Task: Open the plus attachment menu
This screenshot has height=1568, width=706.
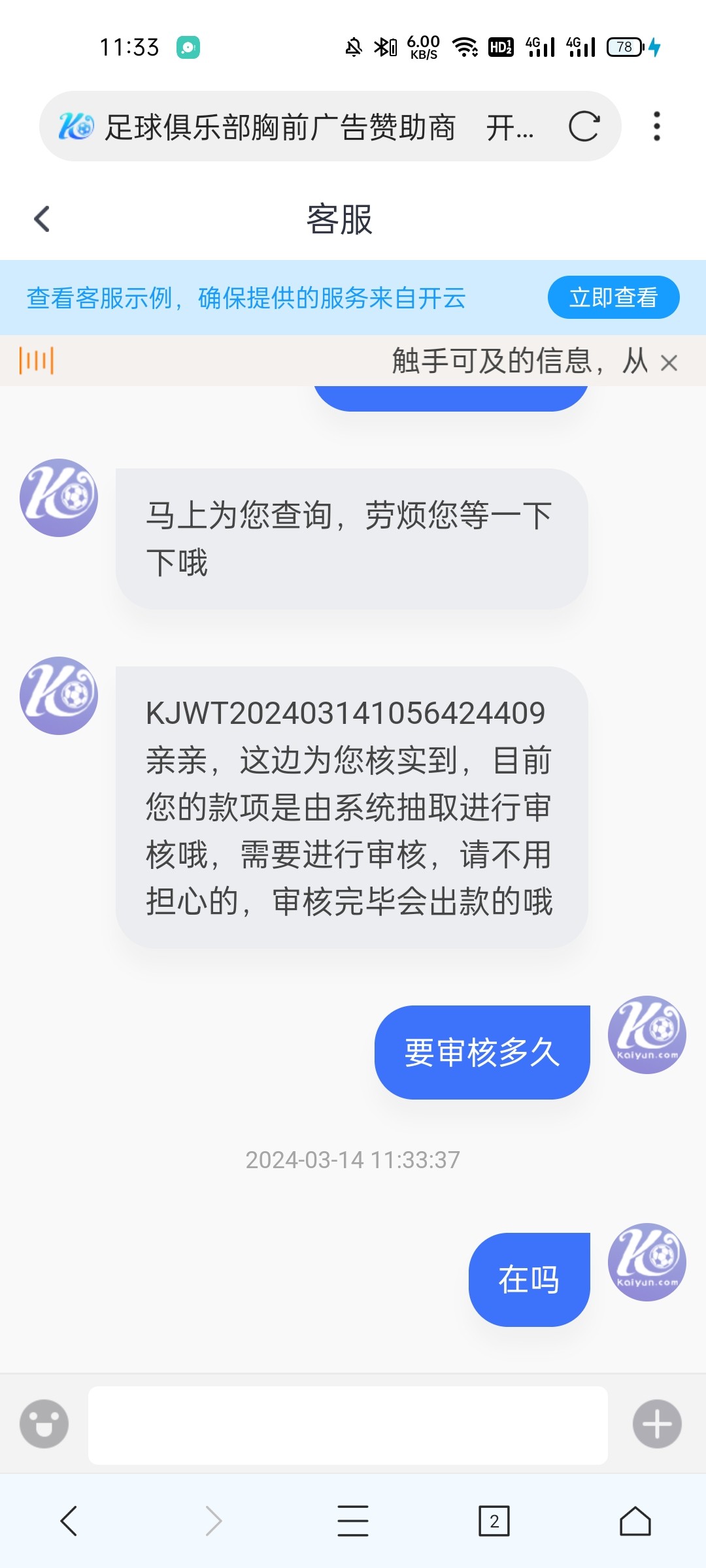Action: (x=657, y=1424)
